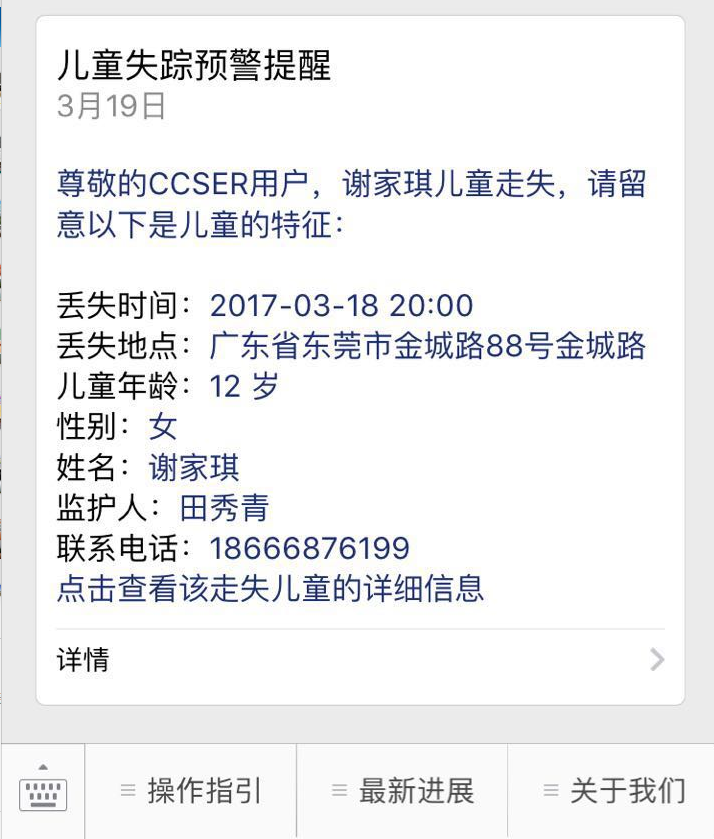
Task: Call the phone number 18666876199
Action: point(310,548)
